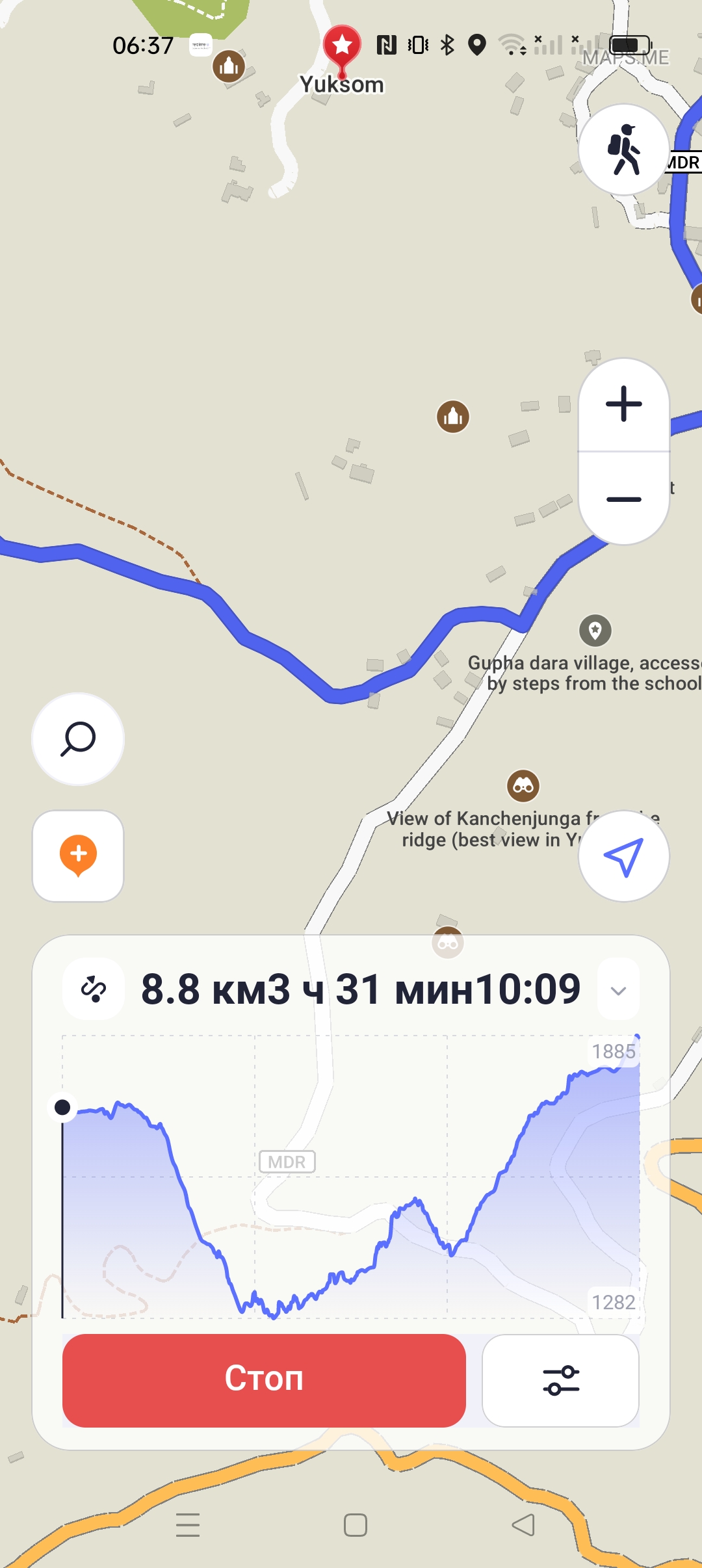Change the pedestrian routing mode
The image size is (702, 1568).
[x=624, y=150]
